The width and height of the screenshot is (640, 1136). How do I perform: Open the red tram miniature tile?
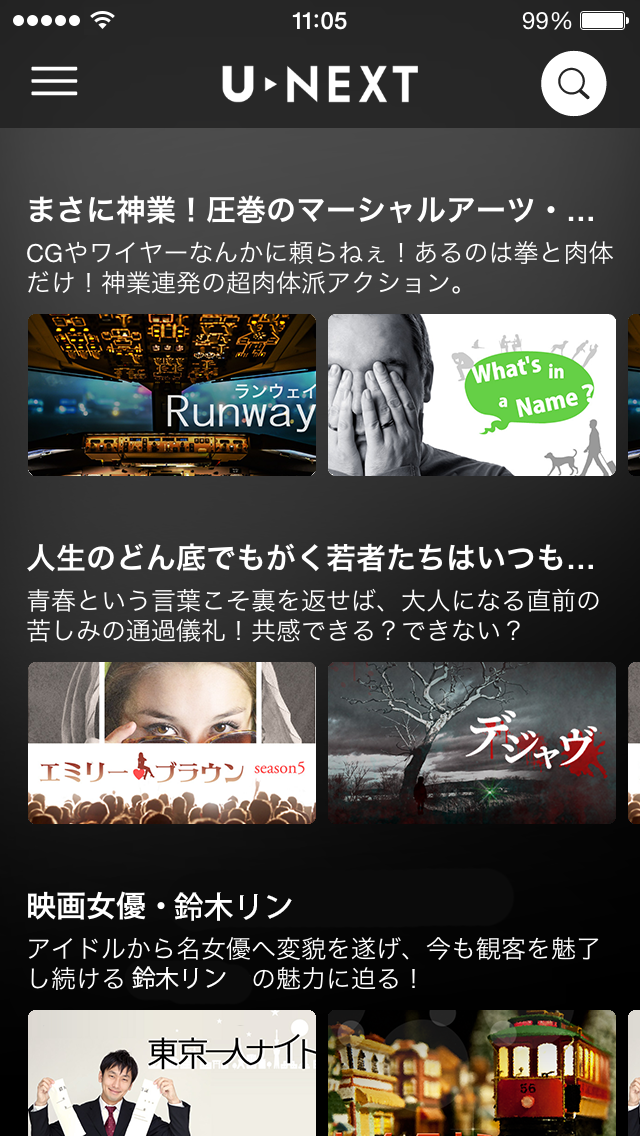(472, 1073)
